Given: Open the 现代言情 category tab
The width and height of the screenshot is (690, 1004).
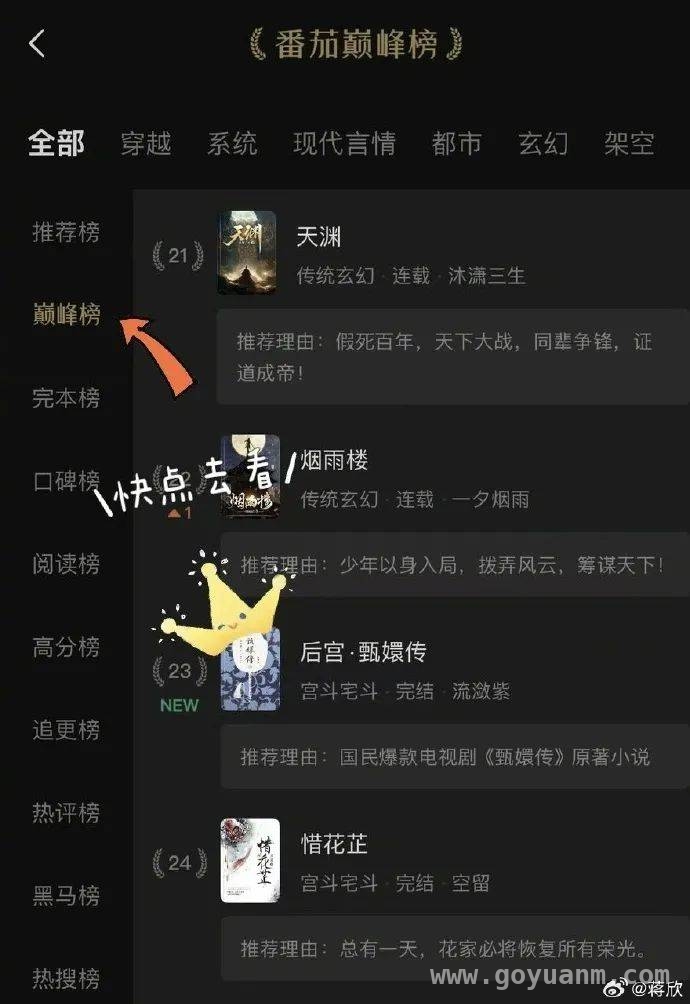Looking at the screenshot, I should pyautogui.click(x=344, y=143).
